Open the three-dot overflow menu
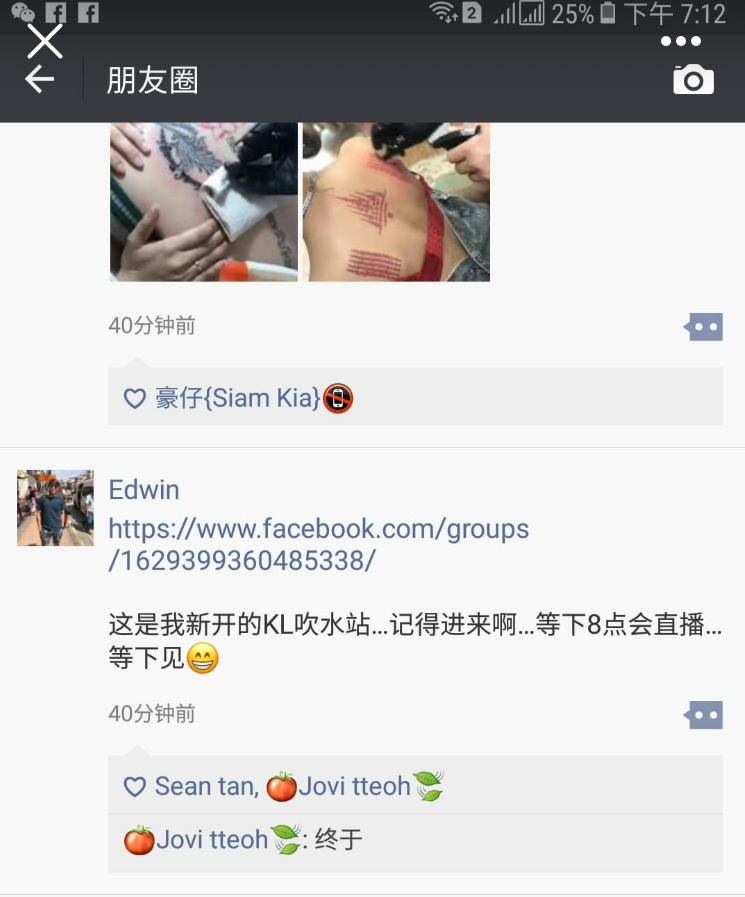Screen dimensions: 745x897 click(x=680, y=41)
